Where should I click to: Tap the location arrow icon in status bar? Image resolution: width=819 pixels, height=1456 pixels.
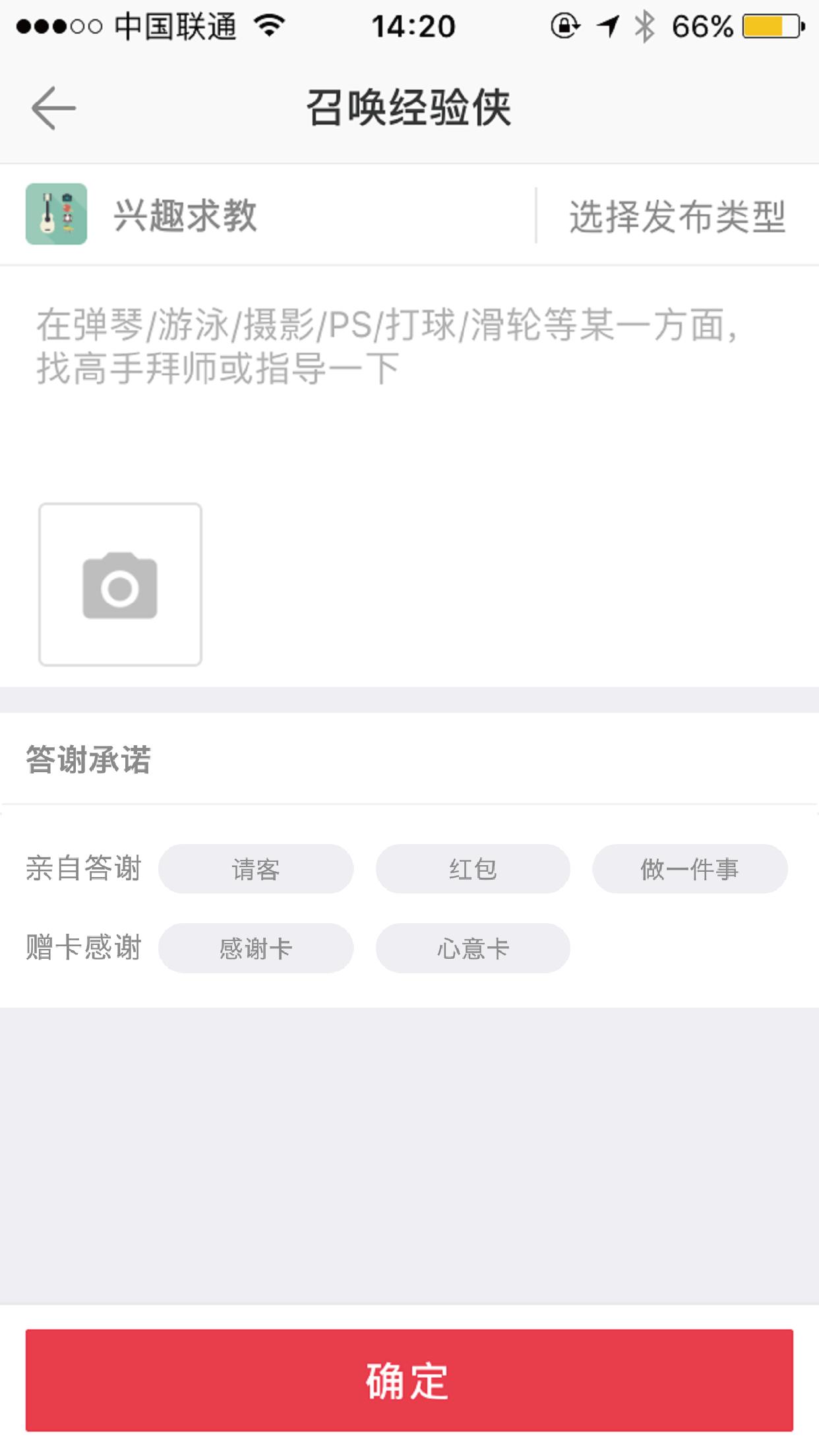608,25
